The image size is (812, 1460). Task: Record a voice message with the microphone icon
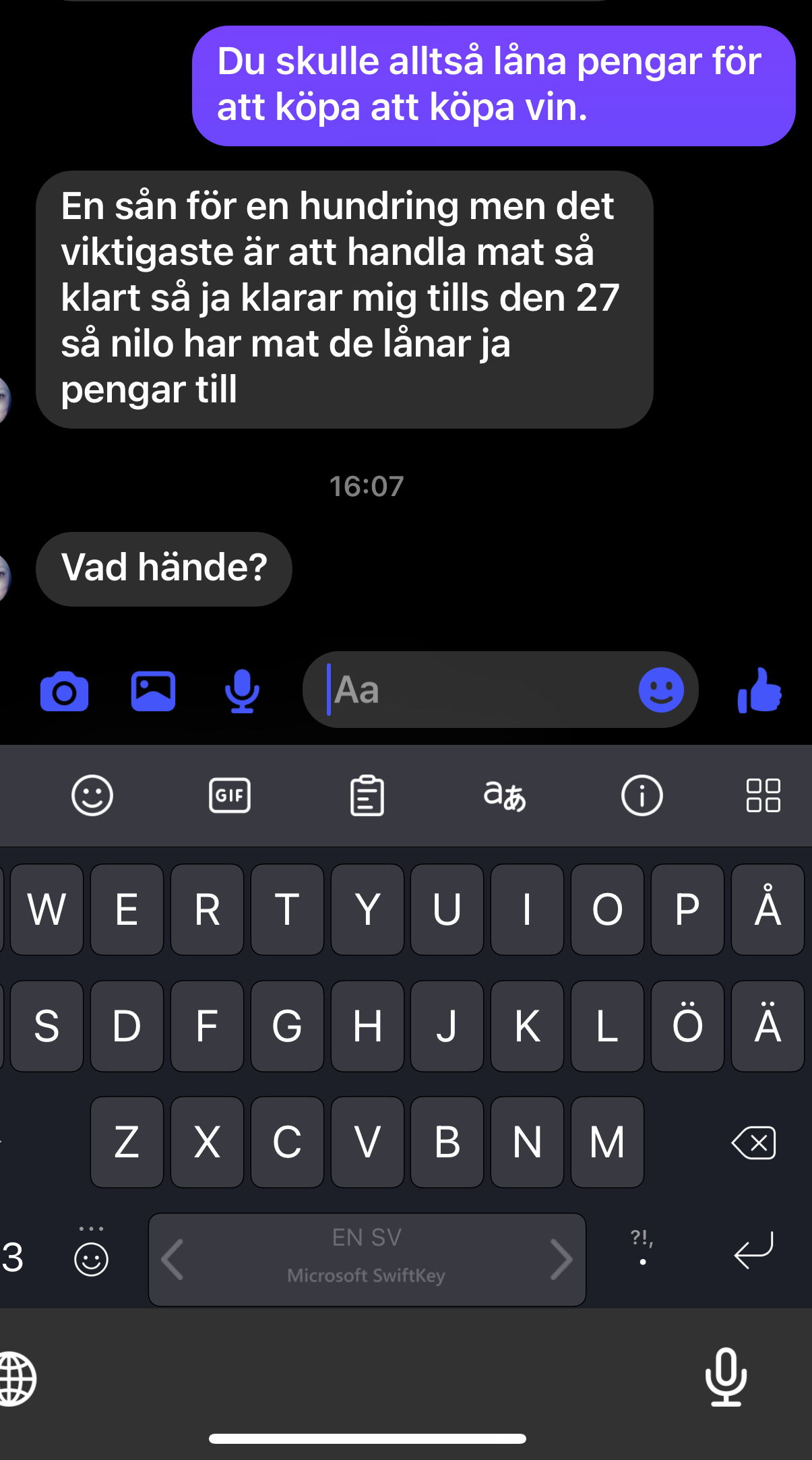pyautogui.click(x=242, y=691)
